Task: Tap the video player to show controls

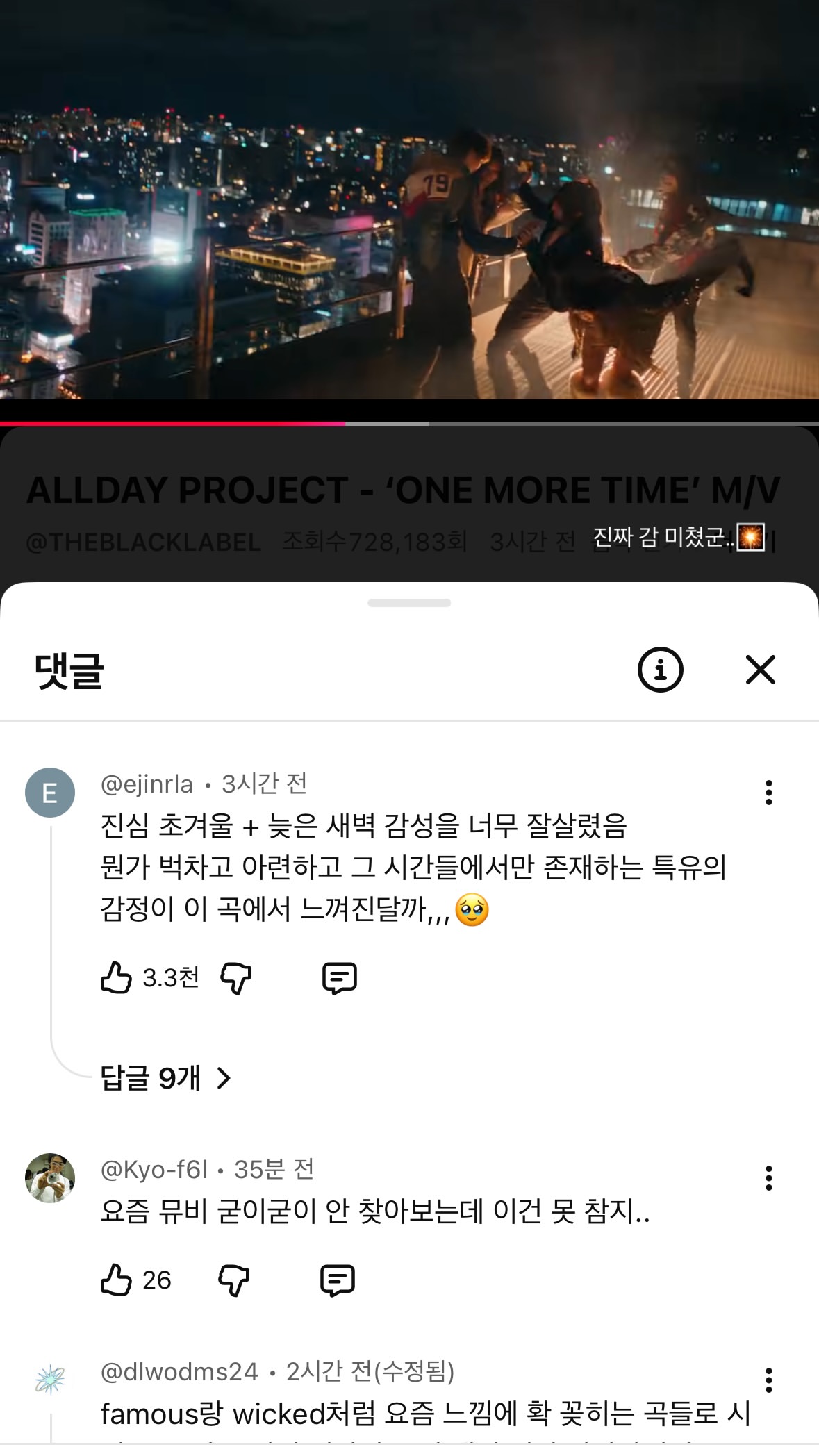Action: (409, 208)
